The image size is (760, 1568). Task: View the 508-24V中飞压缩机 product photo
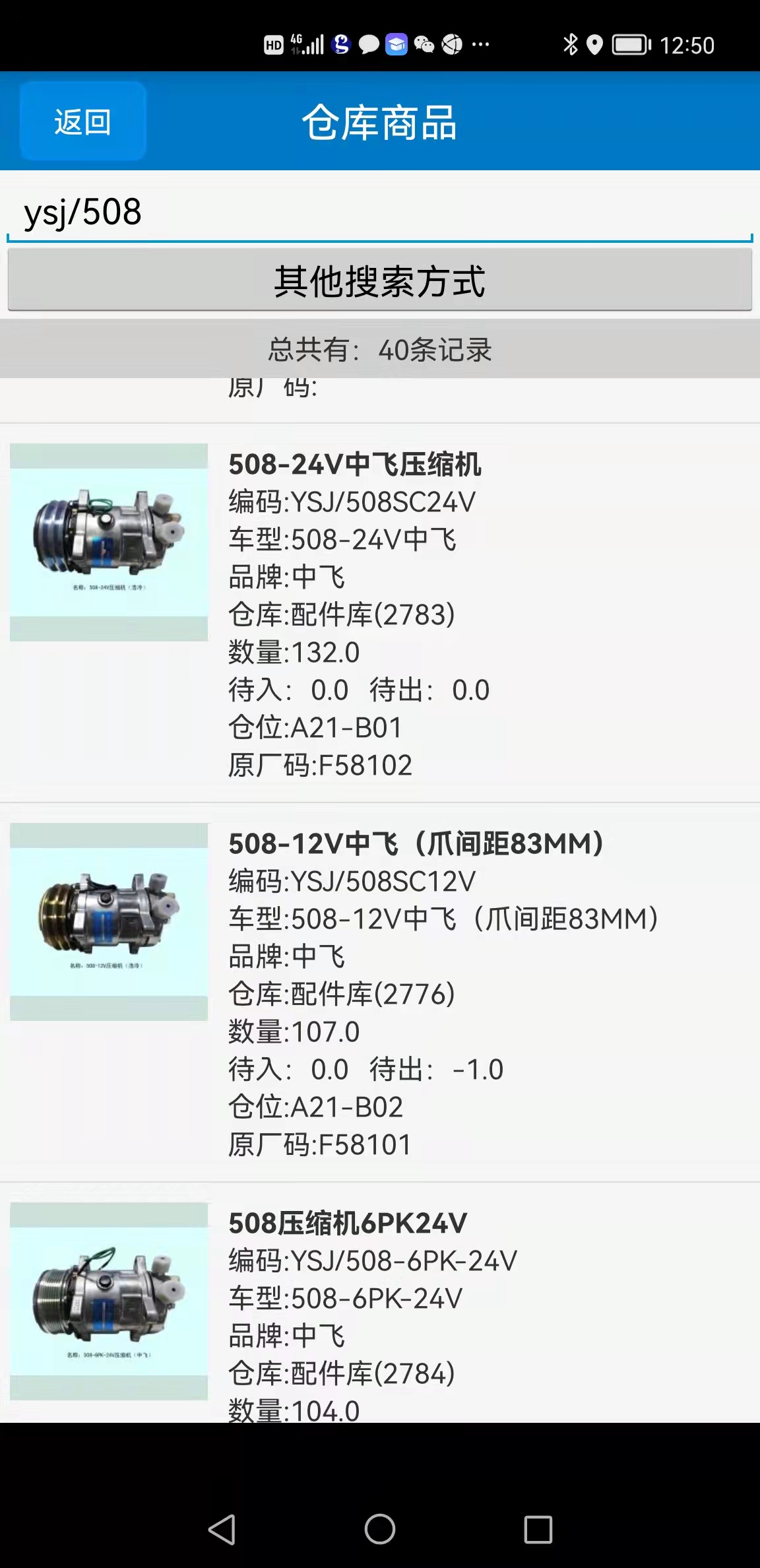109,542
